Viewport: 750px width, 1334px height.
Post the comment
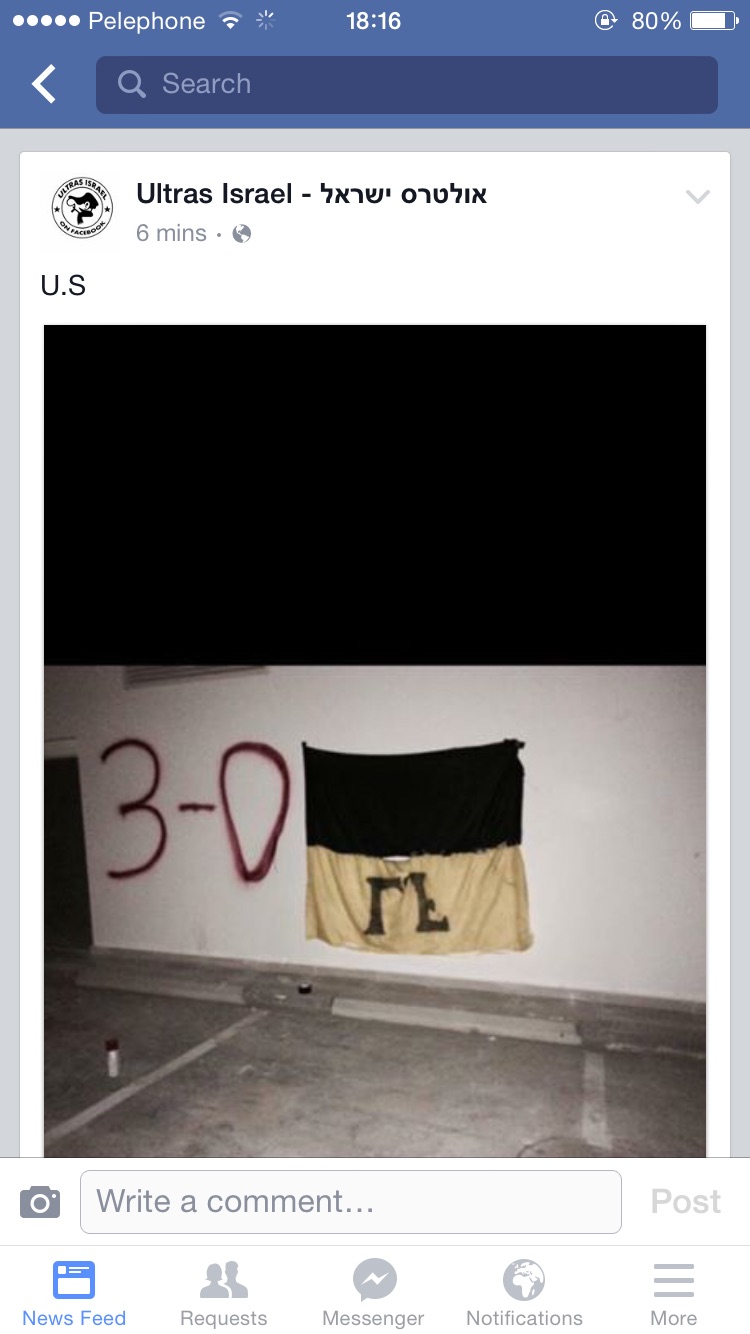point(685,1201)
